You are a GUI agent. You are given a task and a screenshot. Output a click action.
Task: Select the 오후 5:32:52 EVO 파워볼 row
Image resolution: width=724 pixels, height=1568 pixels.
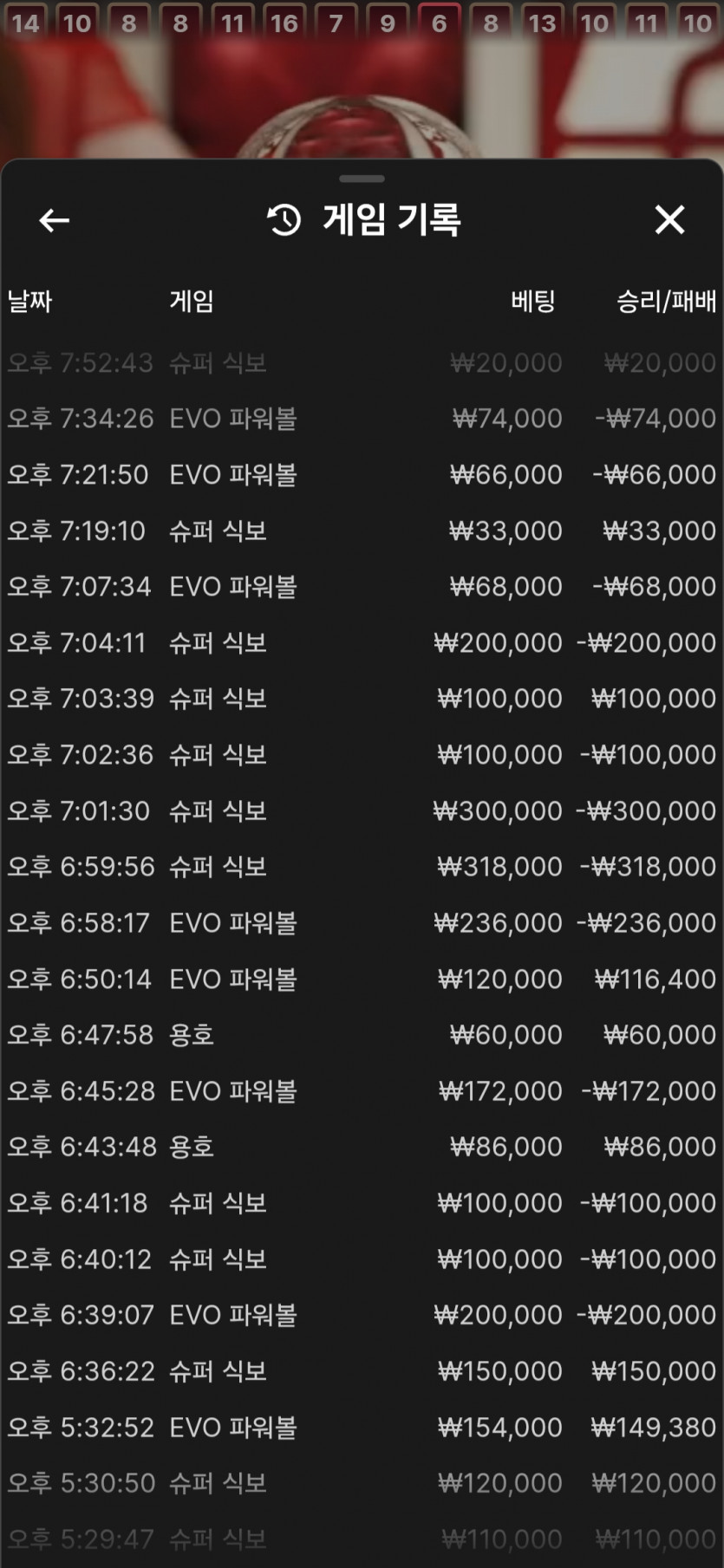(362, 1427)
